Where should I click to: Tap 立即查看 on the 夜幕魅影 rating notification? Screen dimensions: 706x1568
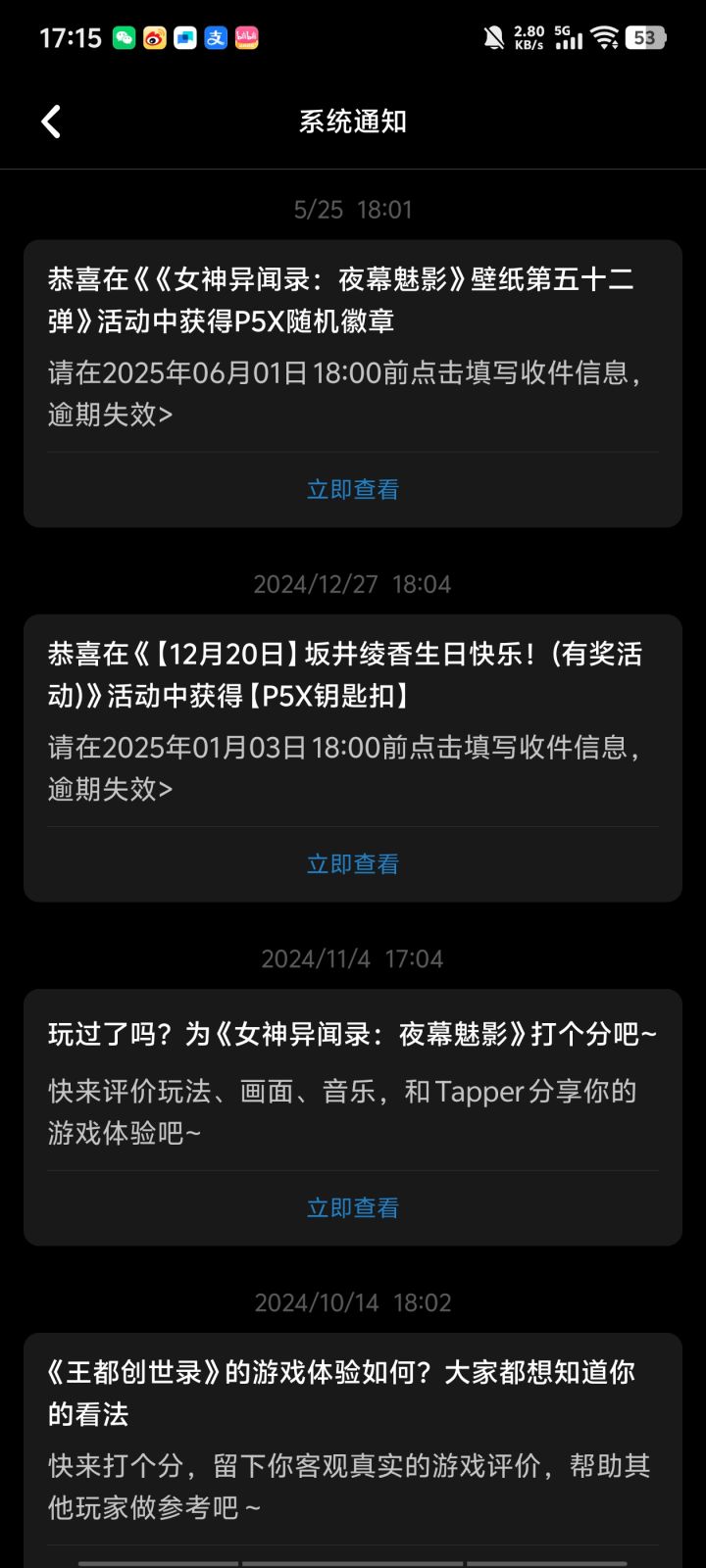352,1207
